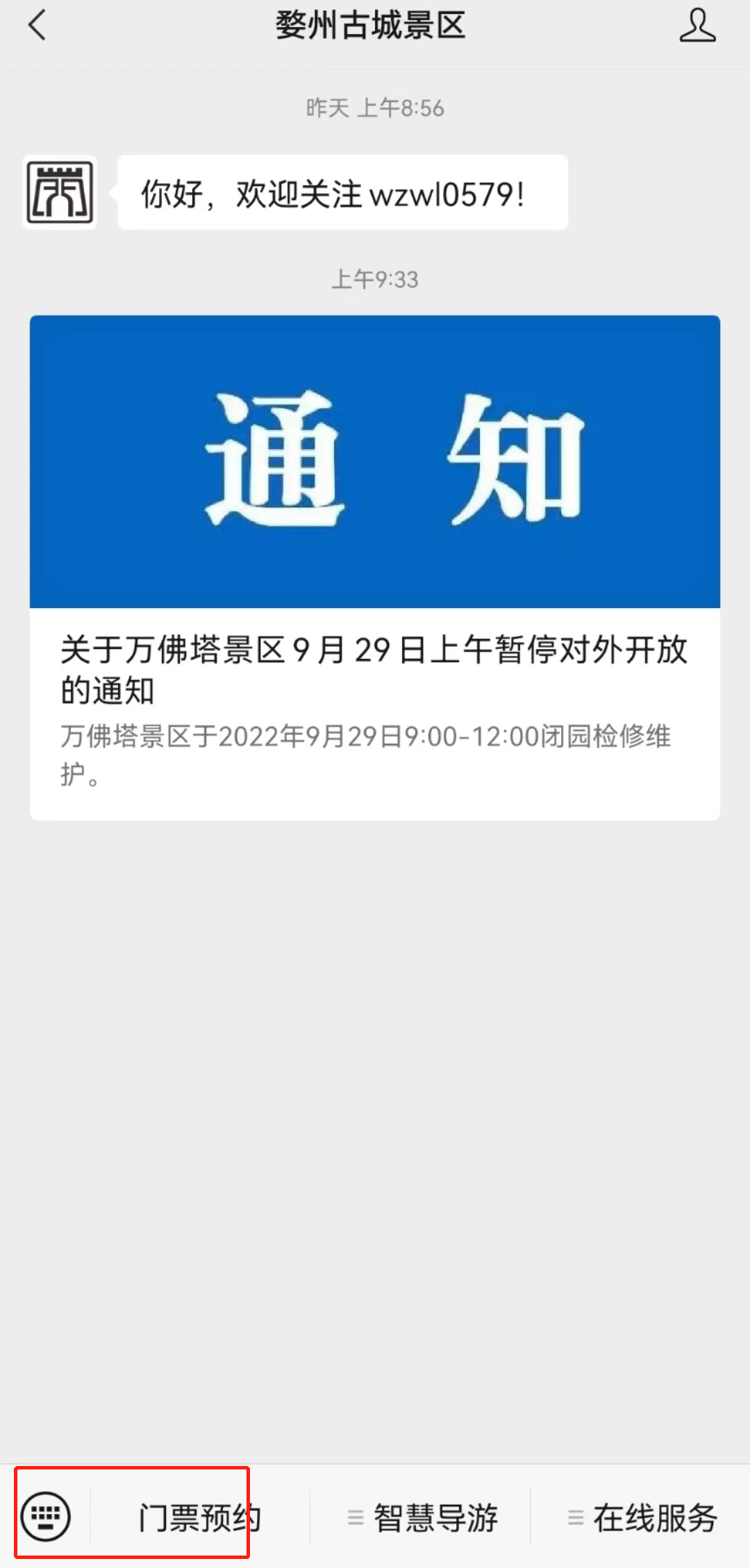750x1568 pixels.
Task: Expand the 智慧导游 menu
Action: click(422, 1517)
